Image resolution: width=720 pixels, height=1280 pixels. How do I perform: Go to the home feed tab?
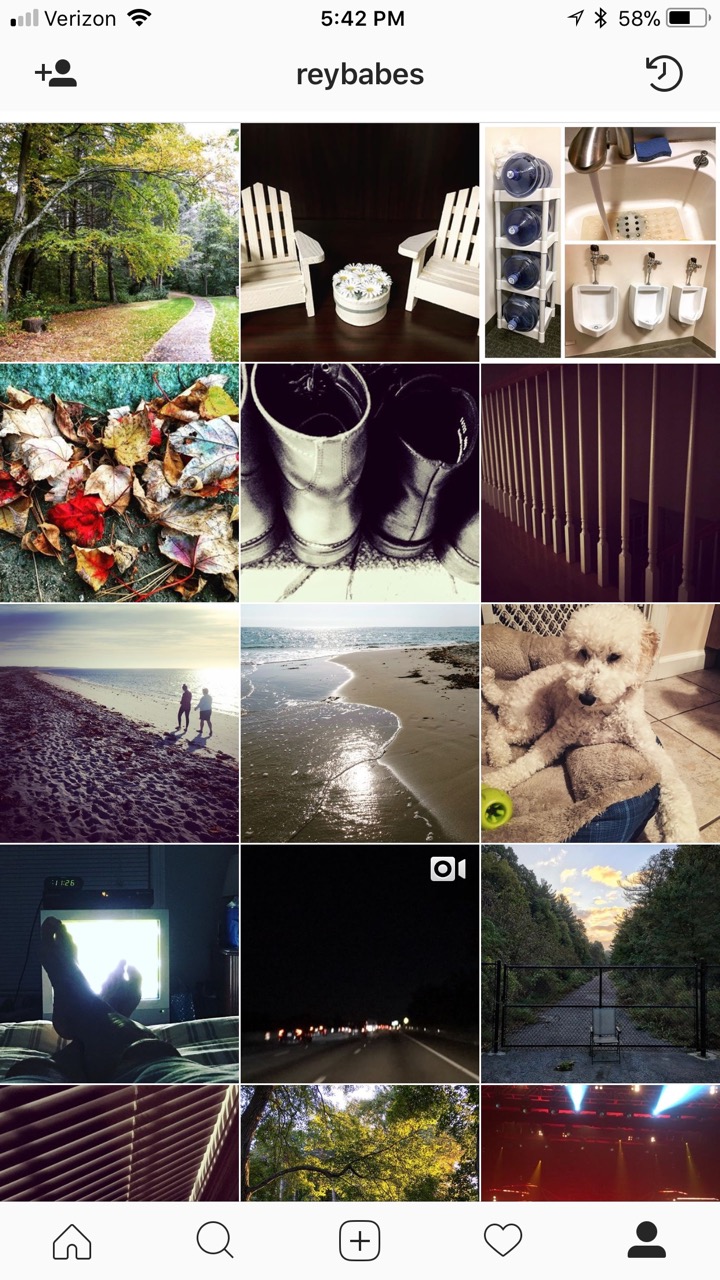pyautogui.click(x=72, y=1241)
